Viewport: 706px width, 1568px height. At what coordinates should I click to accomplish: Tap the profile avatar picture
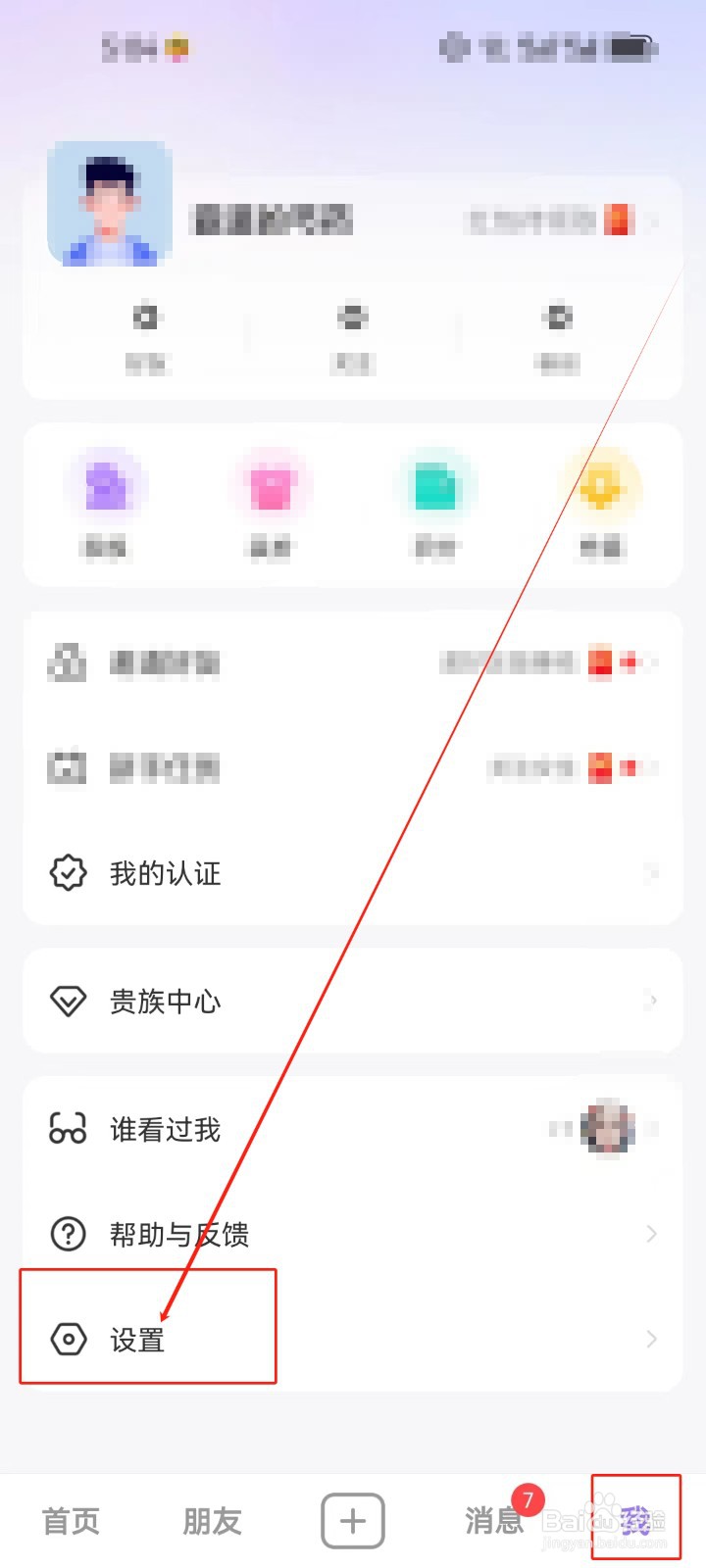(x=108, y=204)
